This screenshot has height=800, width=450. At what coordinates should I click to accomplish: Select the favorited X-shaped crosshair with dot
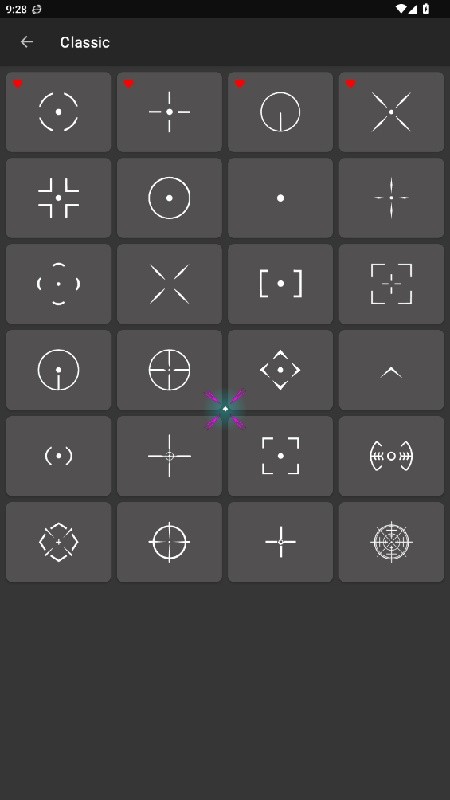[x=391, y=112]
